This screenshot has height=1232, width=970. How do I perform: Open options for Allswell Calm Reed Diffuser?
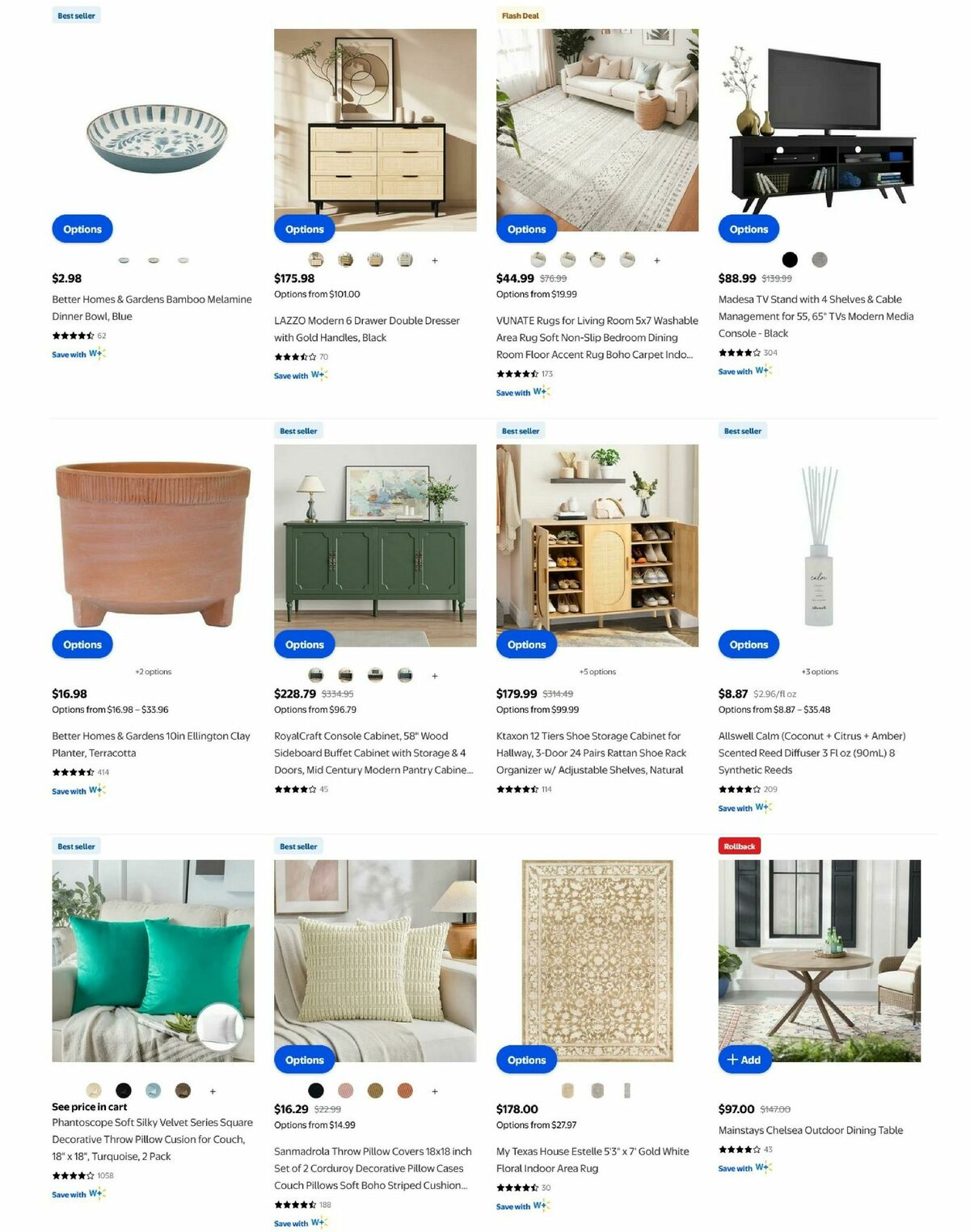pyautogui.click(x=749, y=645)
